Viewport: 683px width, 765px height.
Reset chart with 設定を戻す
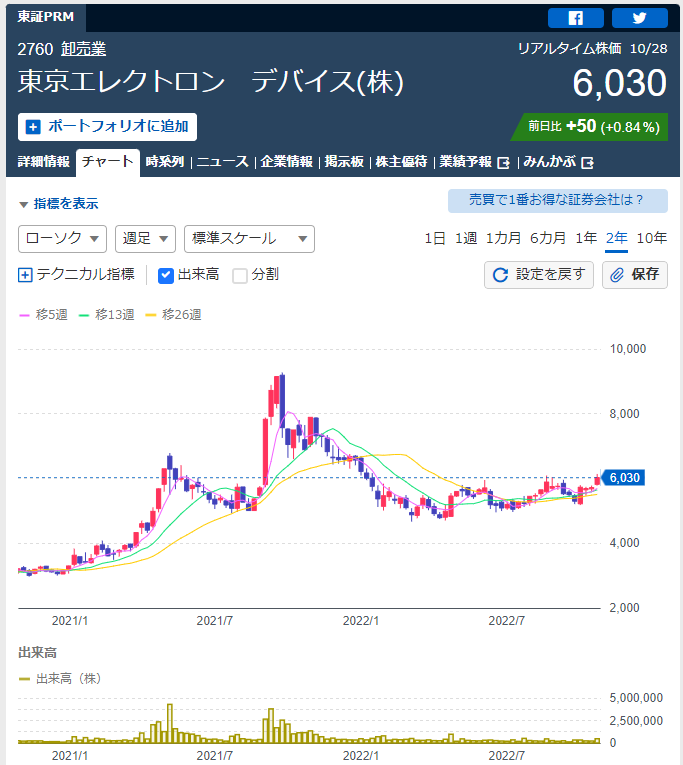pos(540,275)
